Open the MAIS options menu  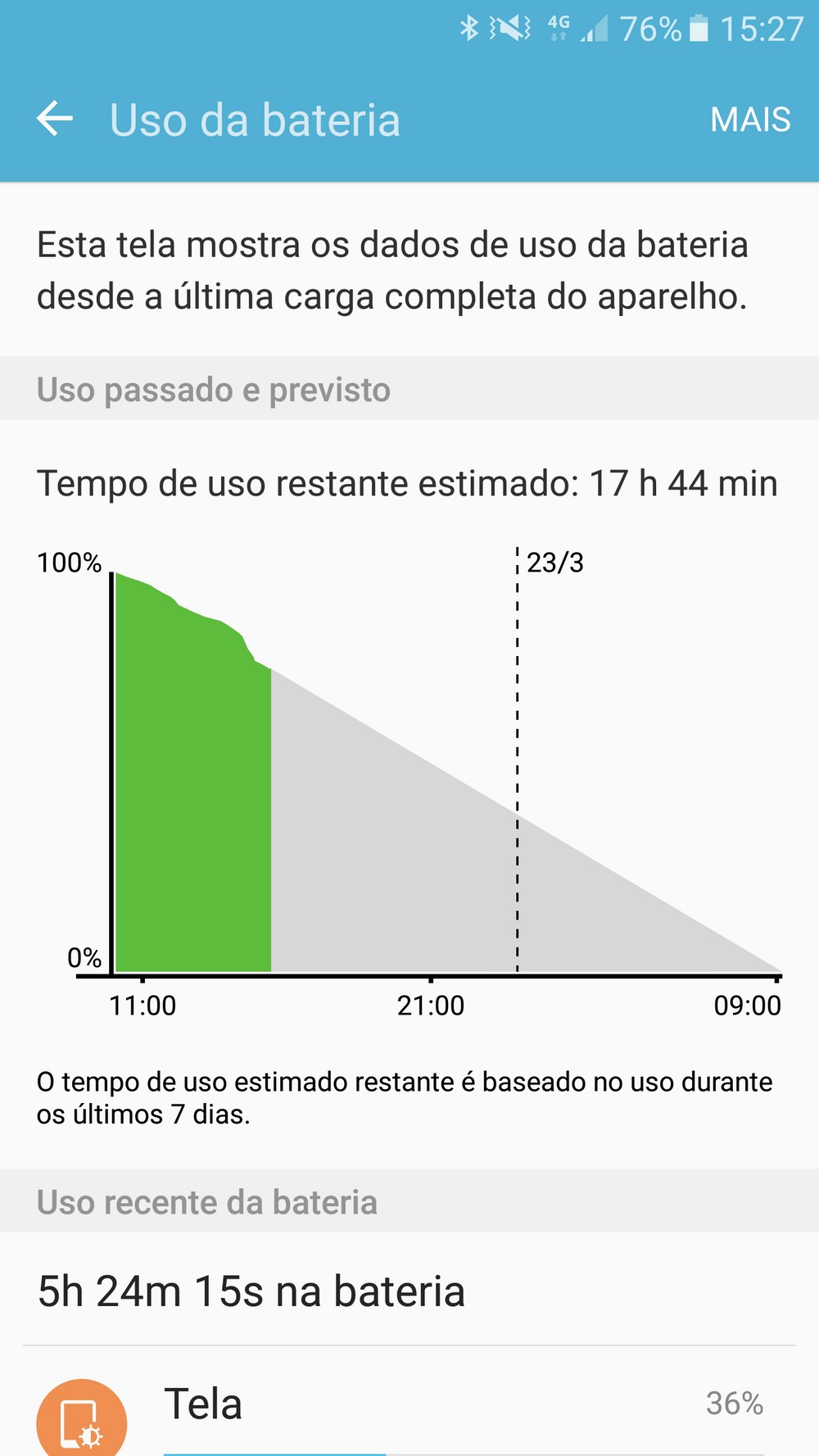coord(749,120)
